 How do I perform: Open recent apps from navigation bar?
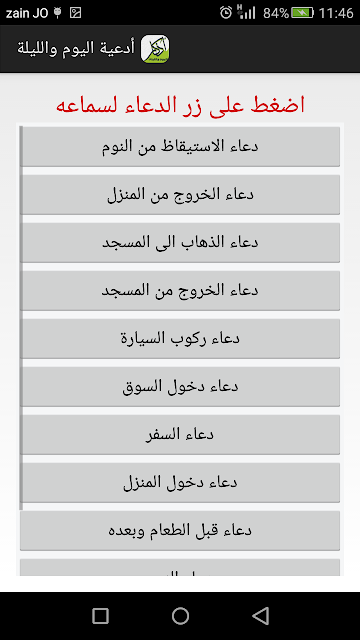[x=100, y=616]
